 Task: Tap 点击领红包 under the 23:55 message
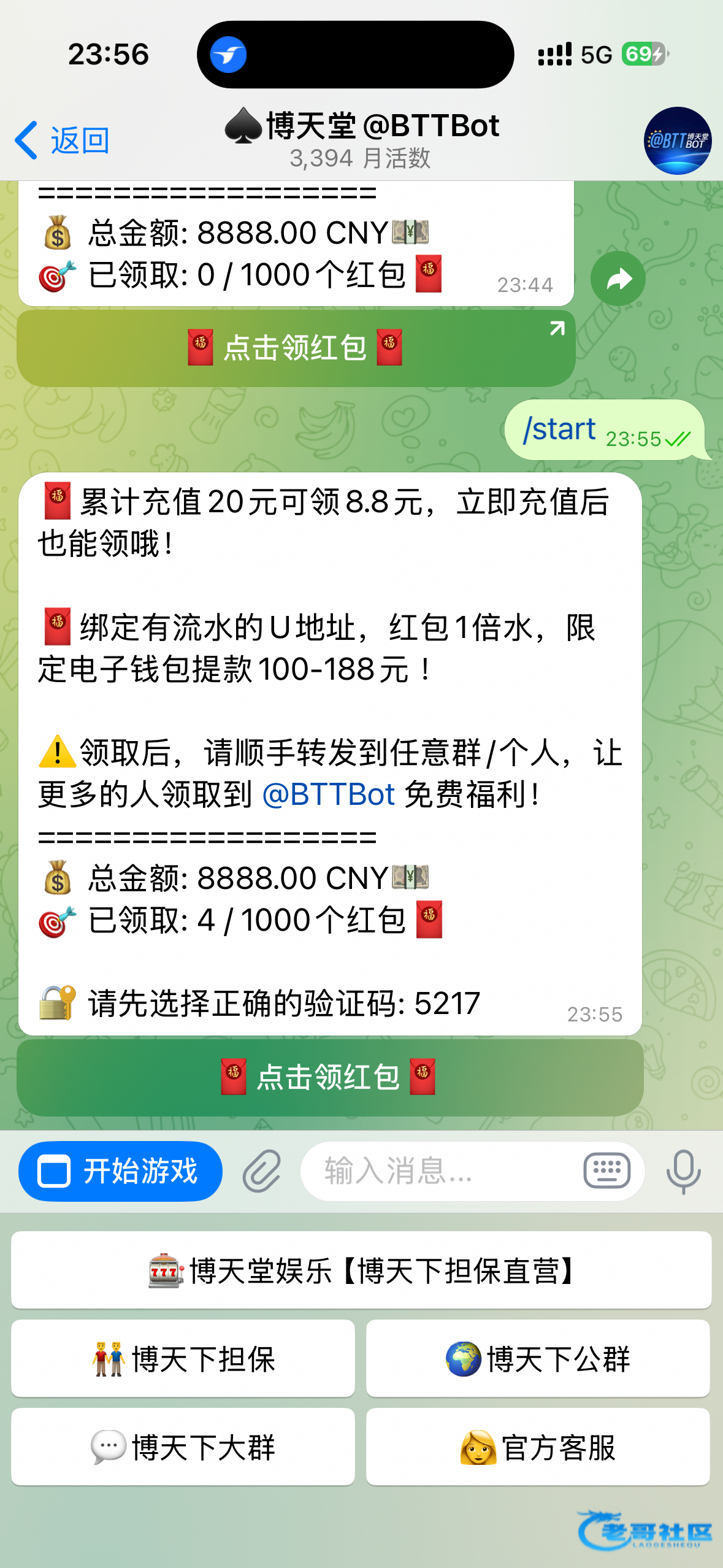pos(329,1078)
